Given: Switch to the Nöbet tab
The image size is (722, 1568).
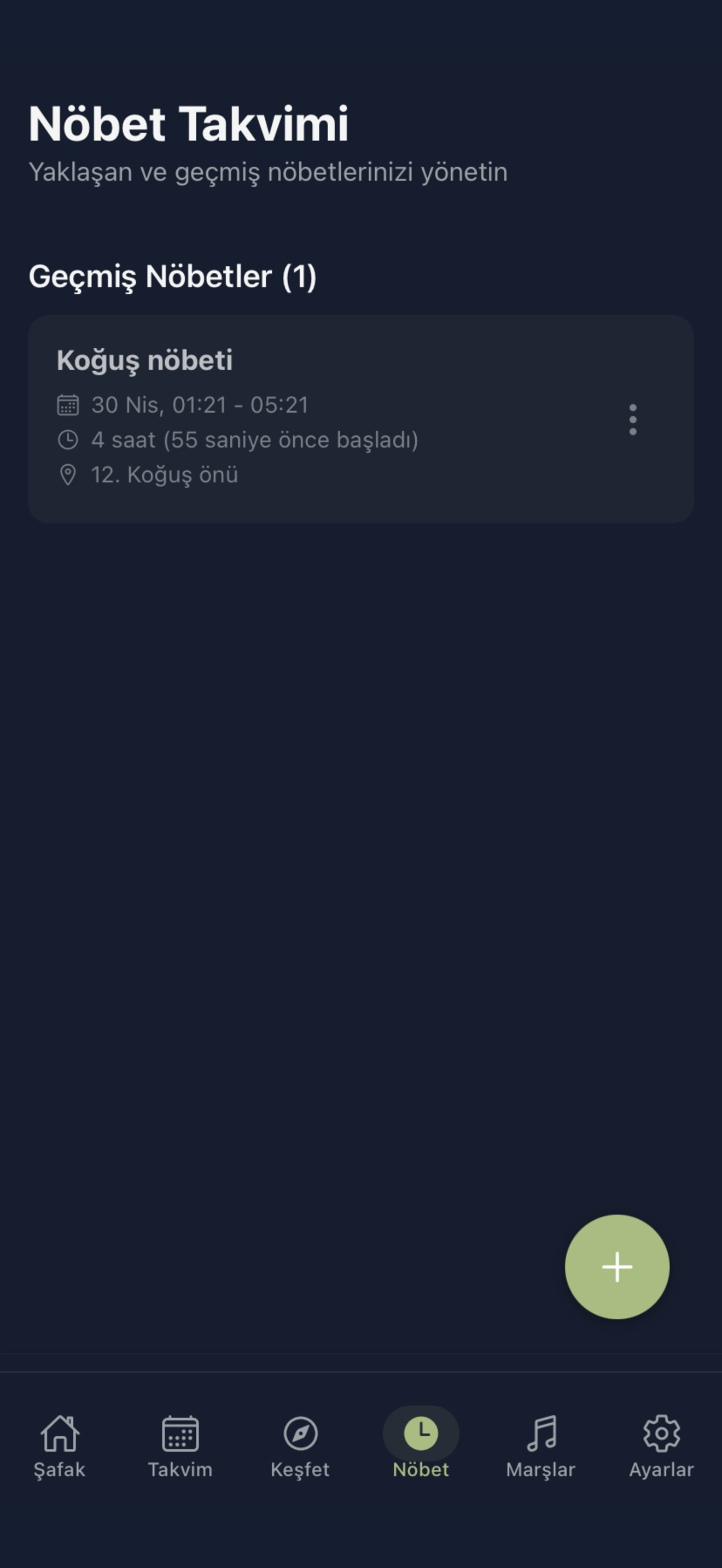Looking at the screenshot, I should click(421, 1469).
